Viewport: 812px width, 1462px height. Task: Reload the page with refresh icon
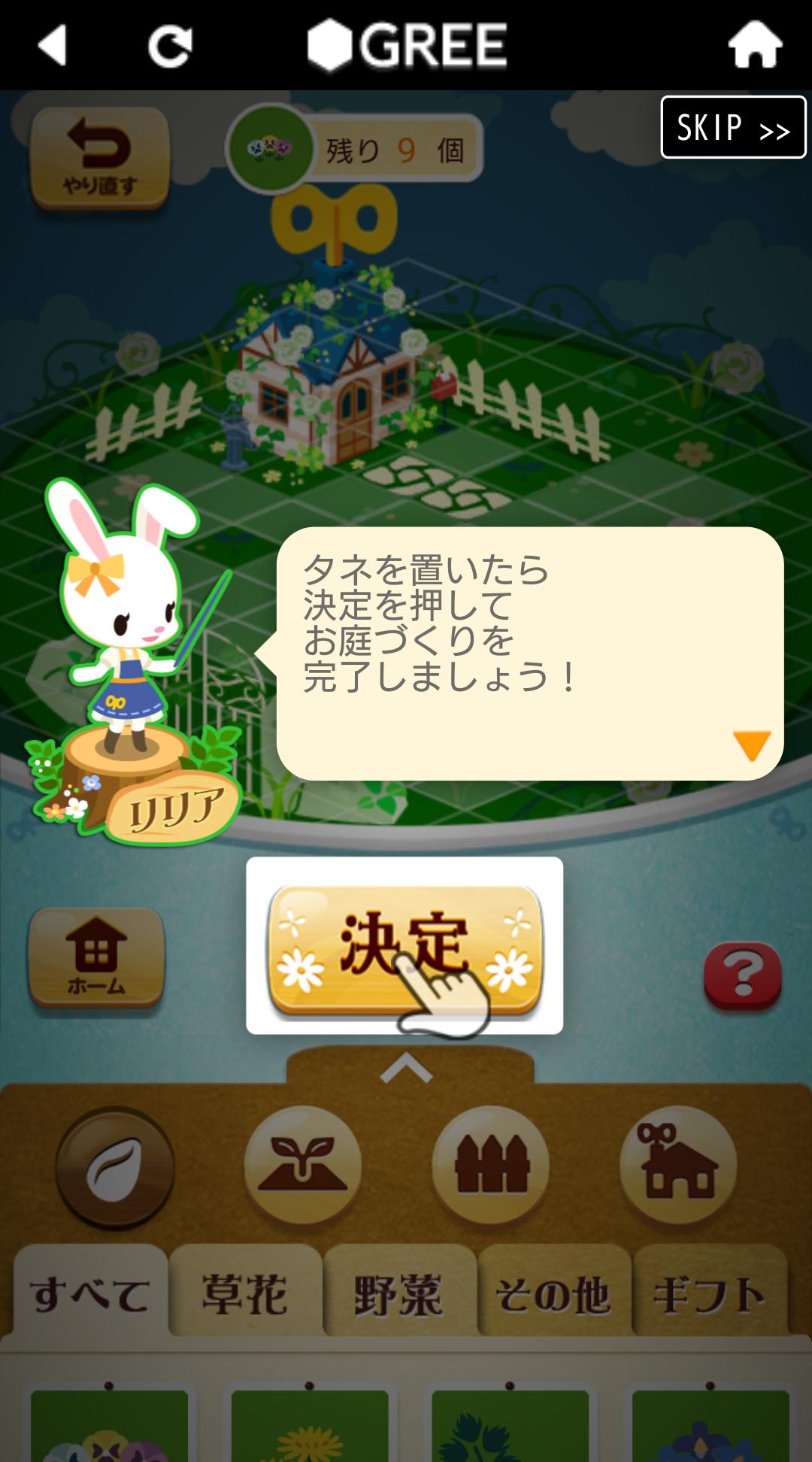(170, 46)
